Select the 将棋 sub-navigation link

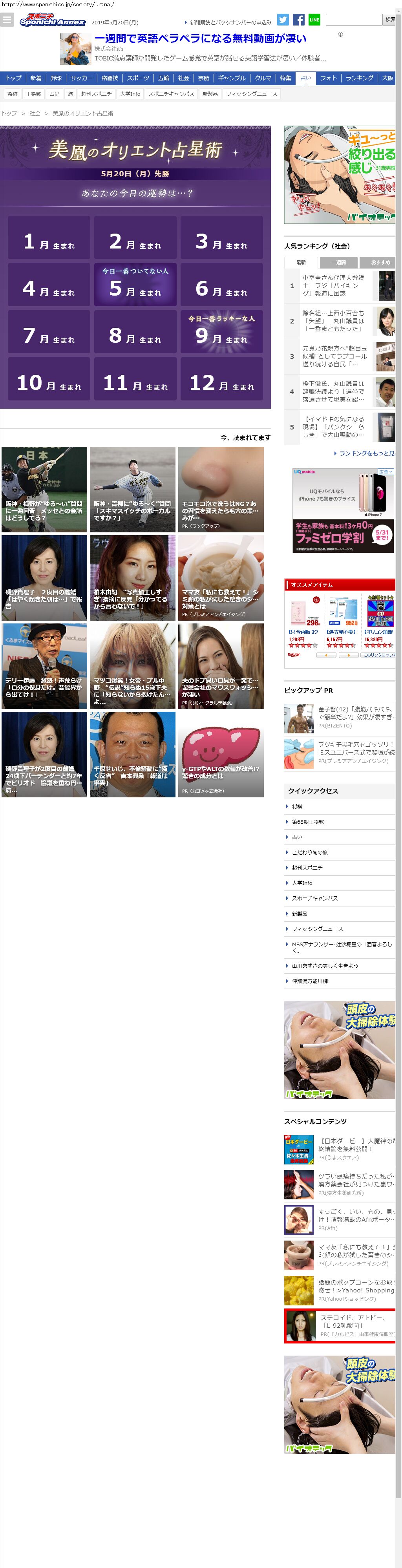[x=12, y=94]
